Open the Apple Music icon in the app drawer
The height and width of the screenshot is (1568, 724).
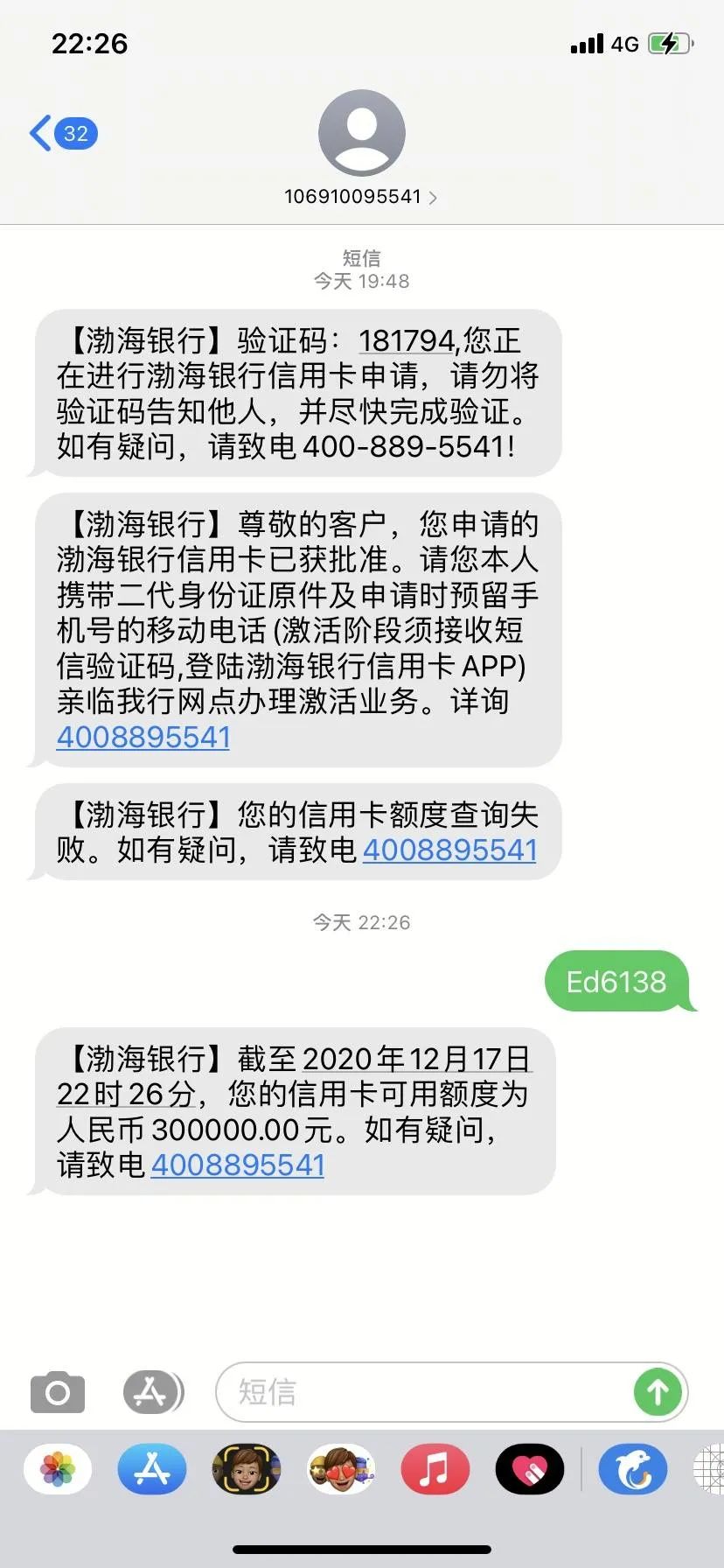click(x=435, y=1468)
